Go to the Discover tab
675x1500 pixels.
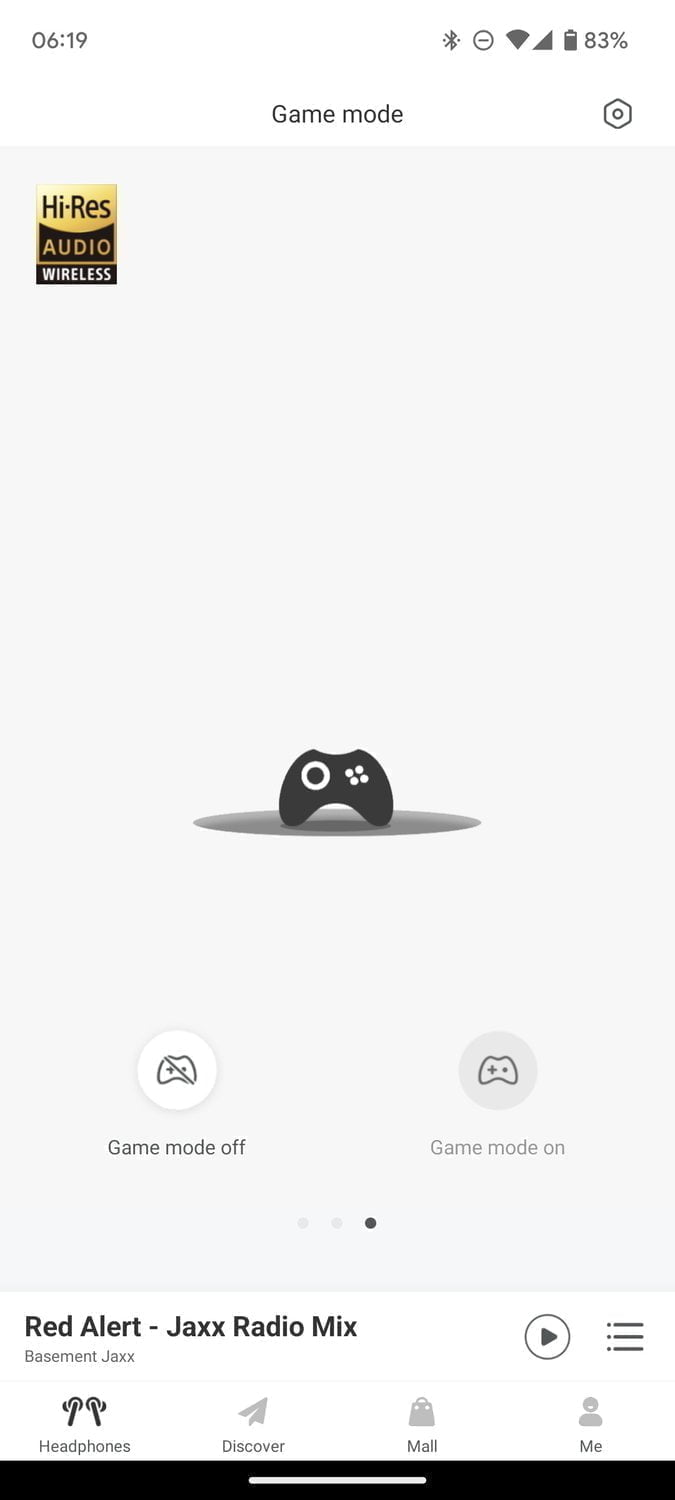(253, 1425)
